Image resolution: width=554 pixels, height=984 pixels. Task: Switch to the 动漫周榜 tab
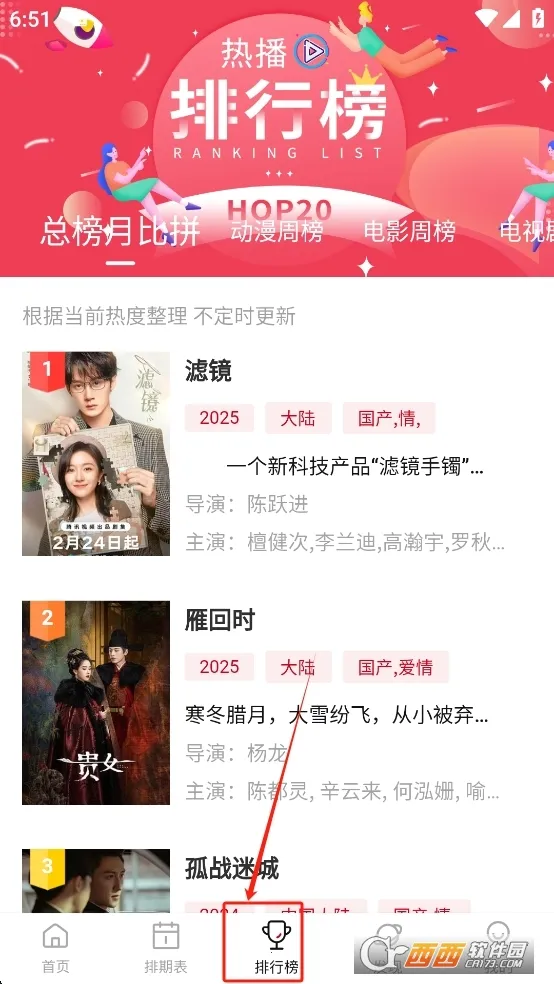pyautogui.click(x=276, y=231)
